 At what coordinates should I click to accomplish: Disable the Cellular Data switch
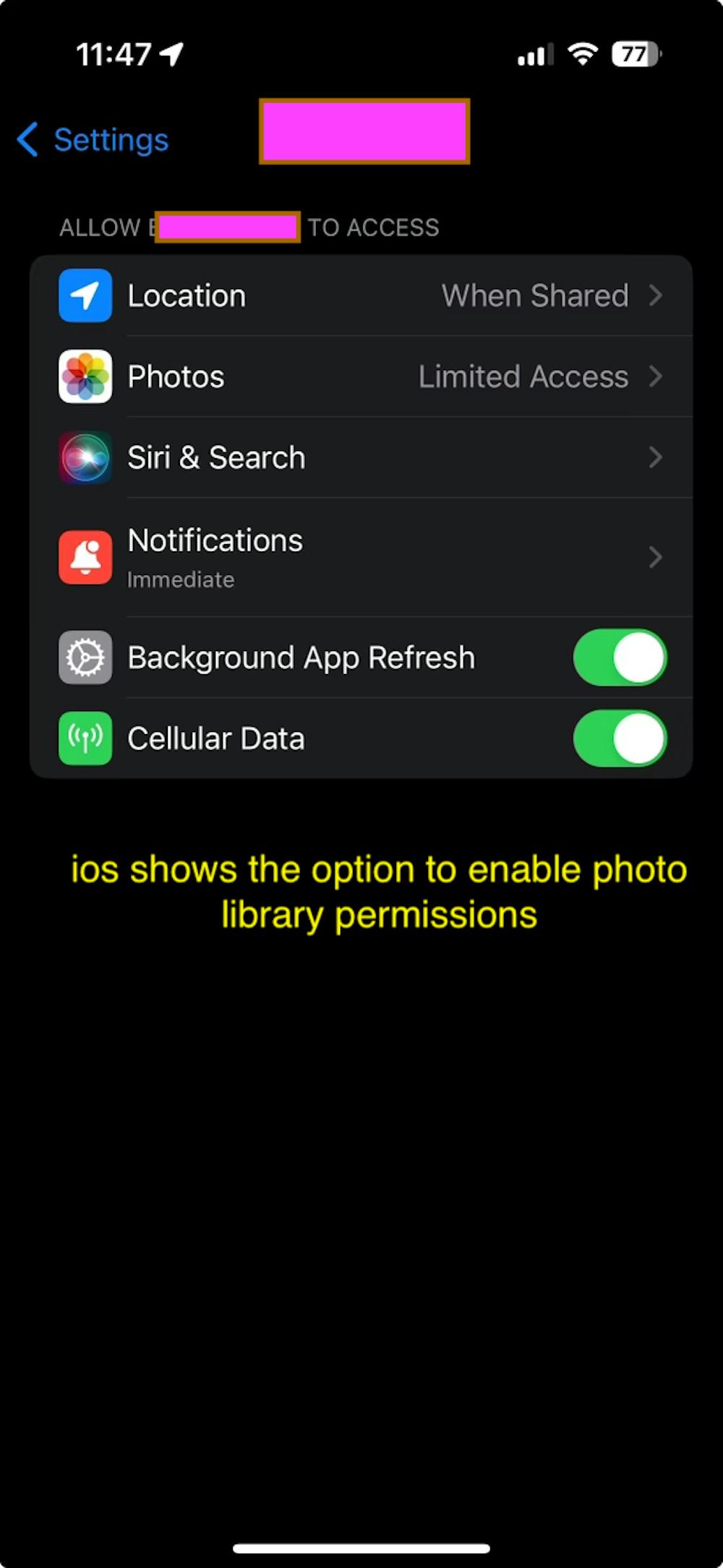tap(619, 738)
